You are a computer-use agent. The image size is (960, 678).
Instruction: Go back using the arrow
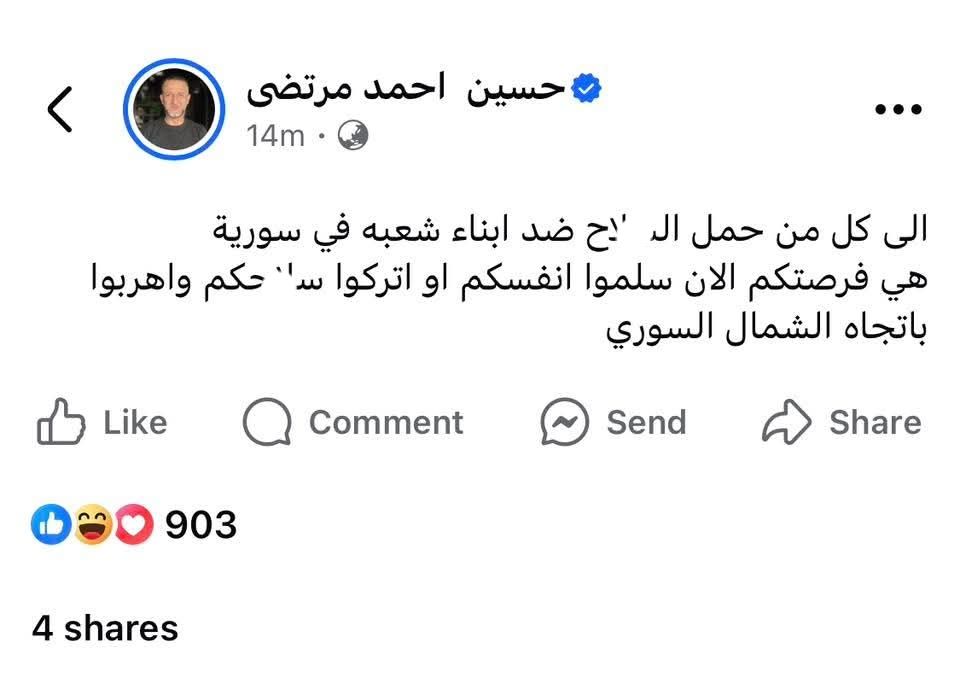tap(60, 110)
